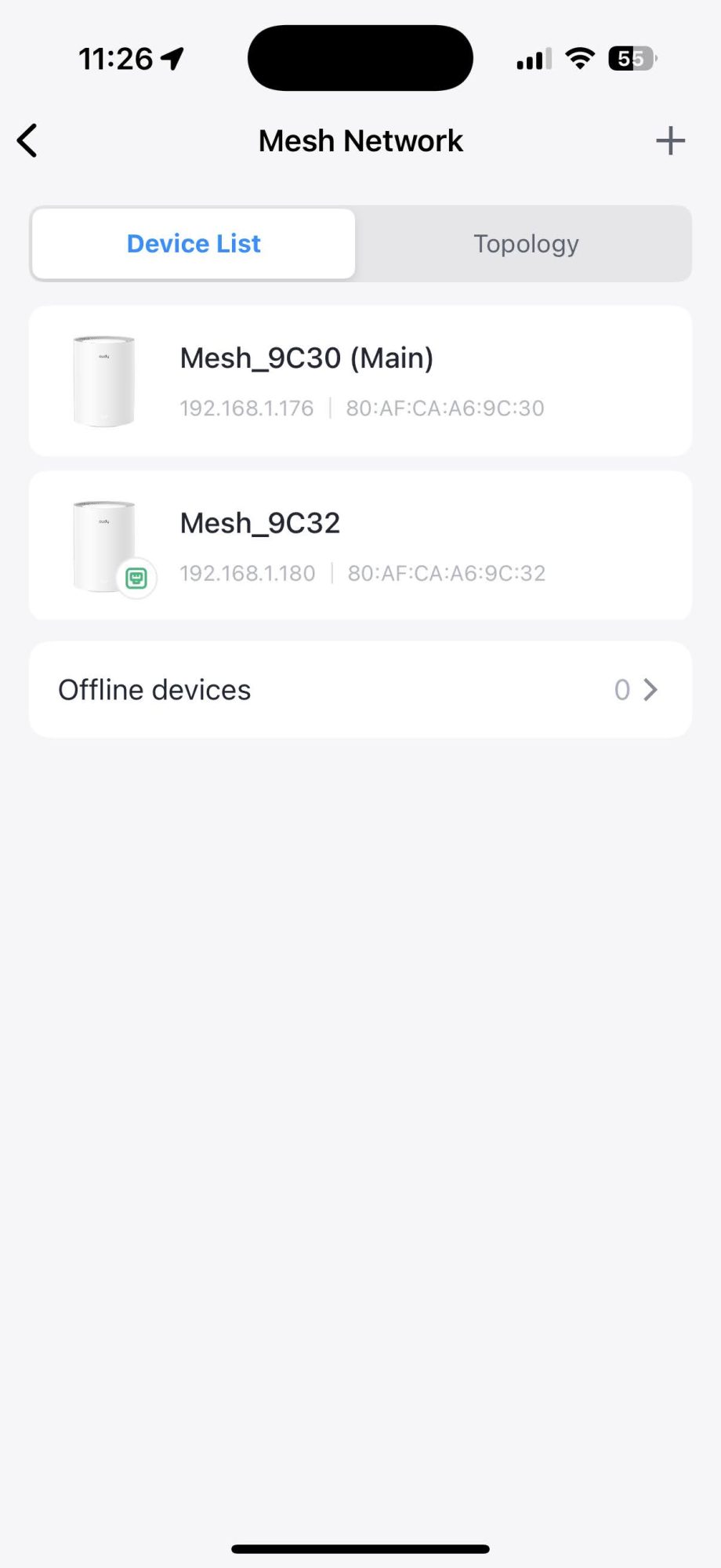Select the Device List tab

point(194,244)
